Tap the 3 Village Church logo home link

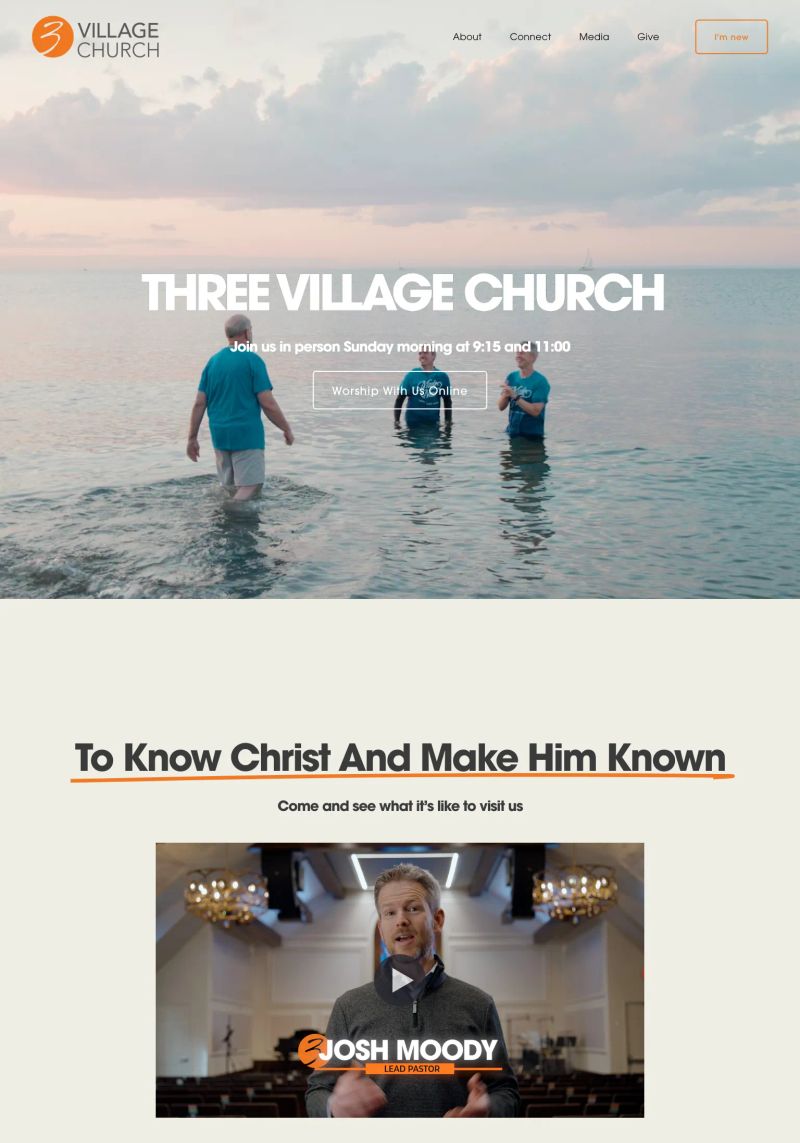(95, 37)
